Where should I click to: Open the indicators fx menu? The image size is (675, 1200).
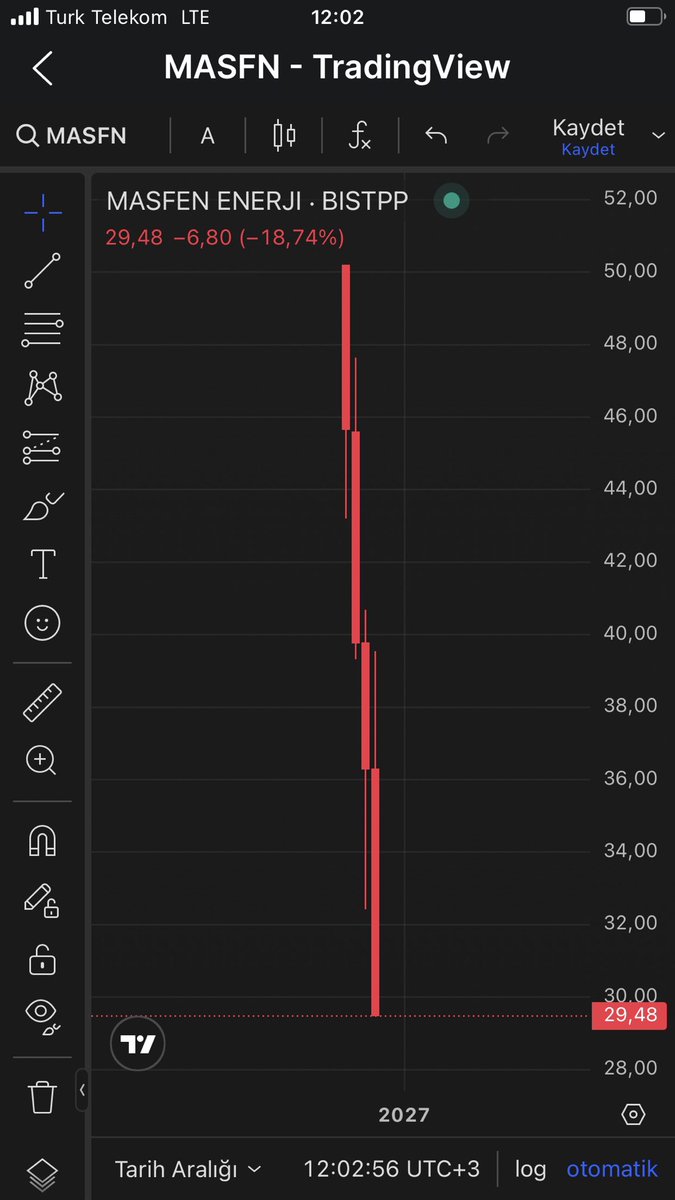point(360,136)
